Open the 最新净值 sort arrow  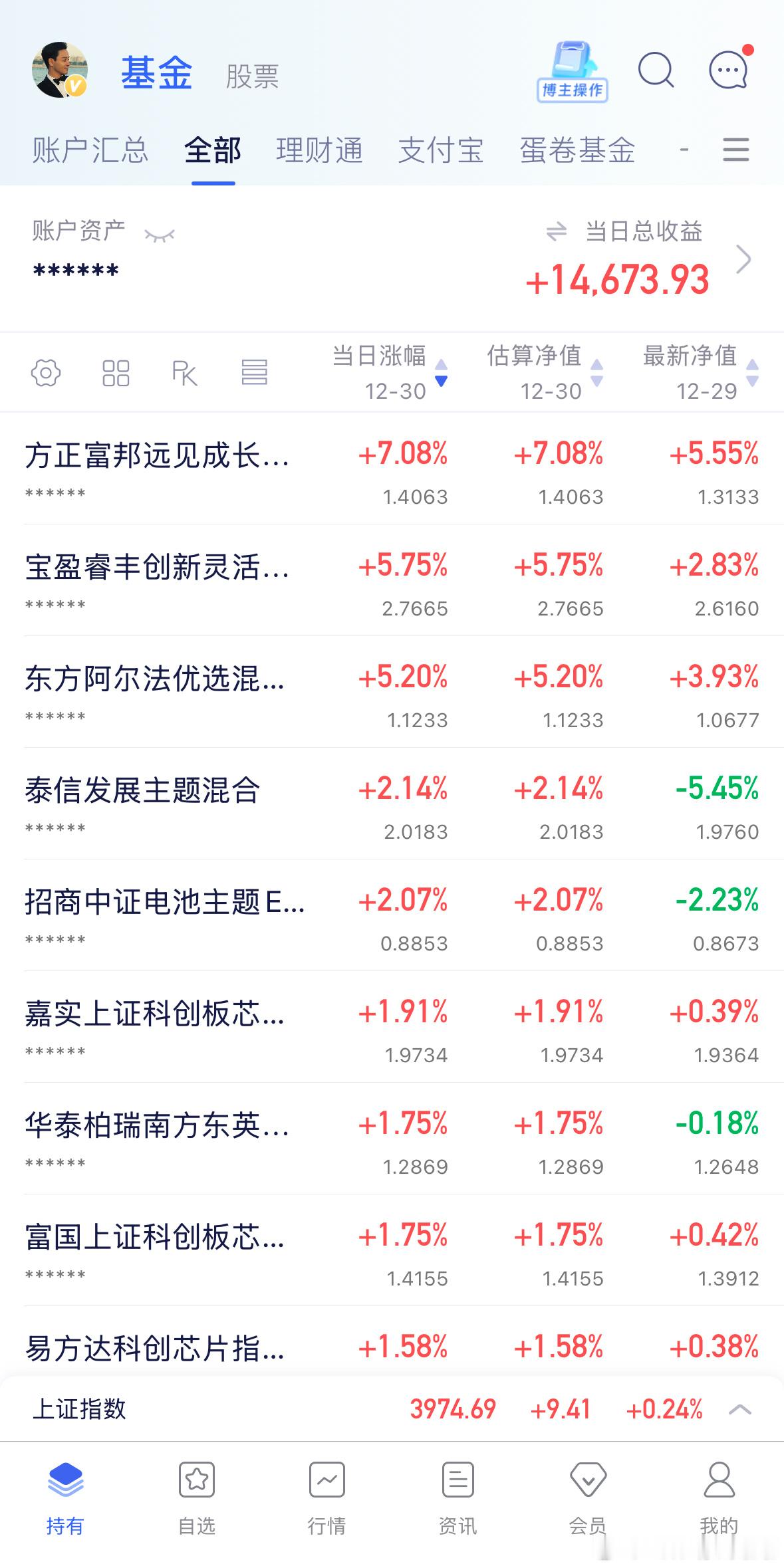(x=752, y=374)
